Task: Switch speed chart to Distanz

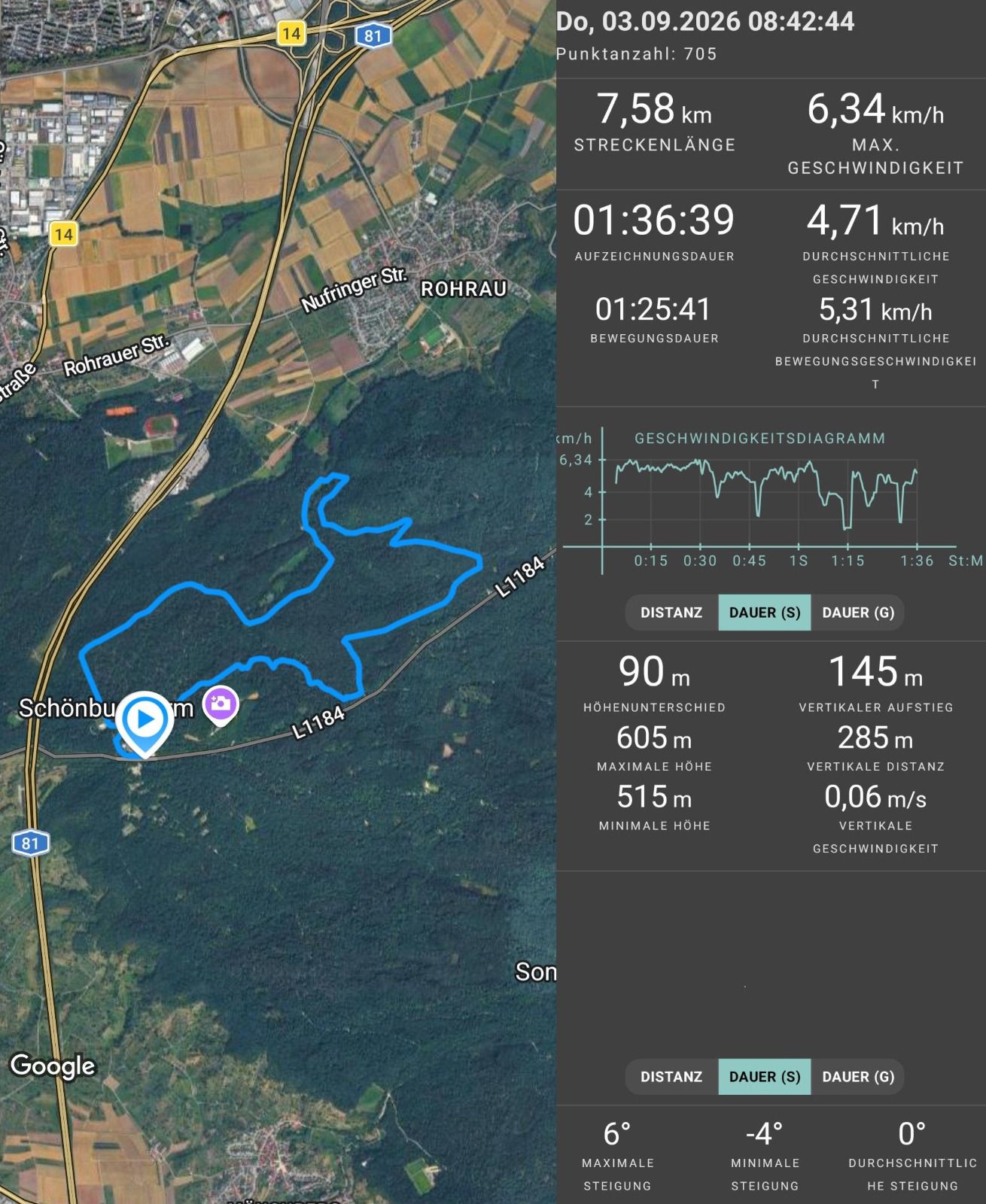Action: [x=671, y=613]
